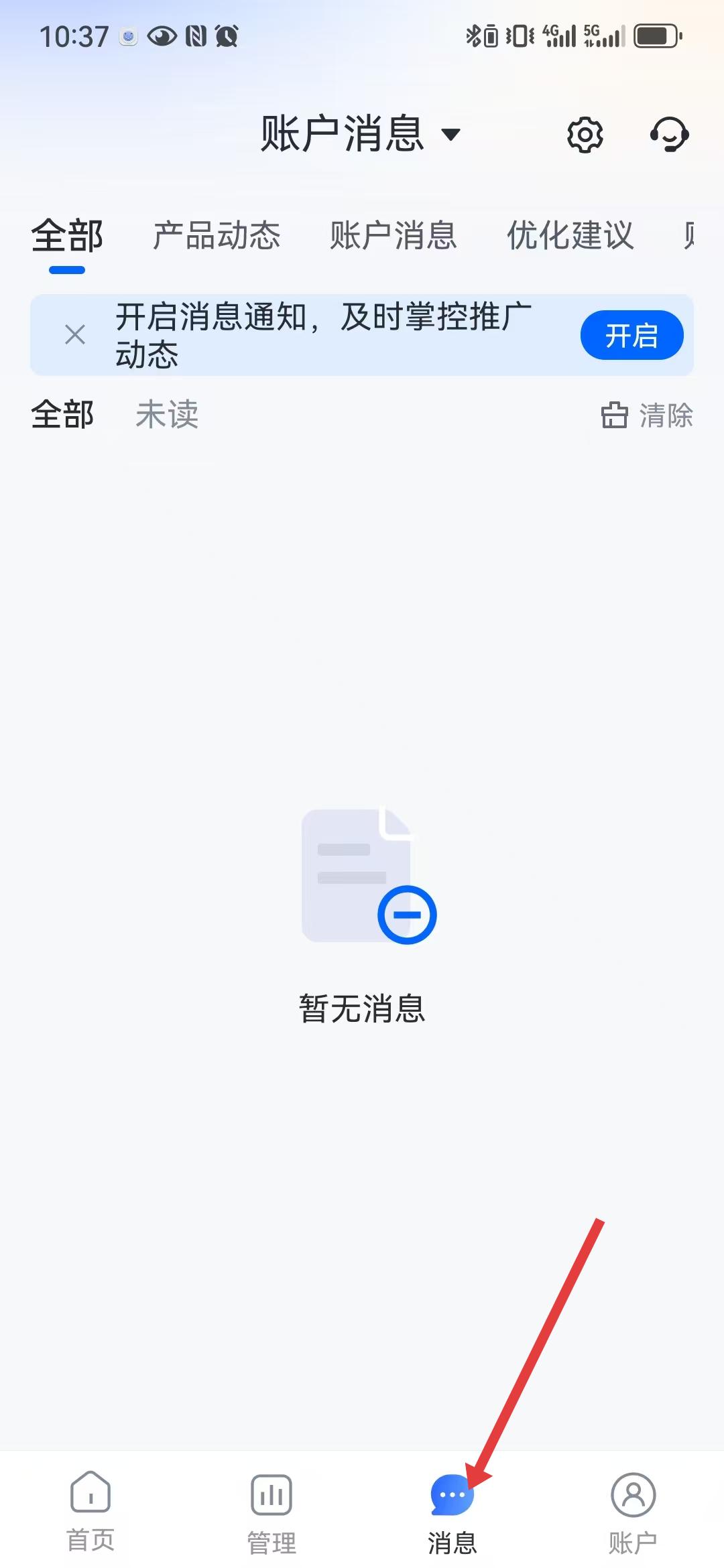Select the top 全部 category tab

67,236
